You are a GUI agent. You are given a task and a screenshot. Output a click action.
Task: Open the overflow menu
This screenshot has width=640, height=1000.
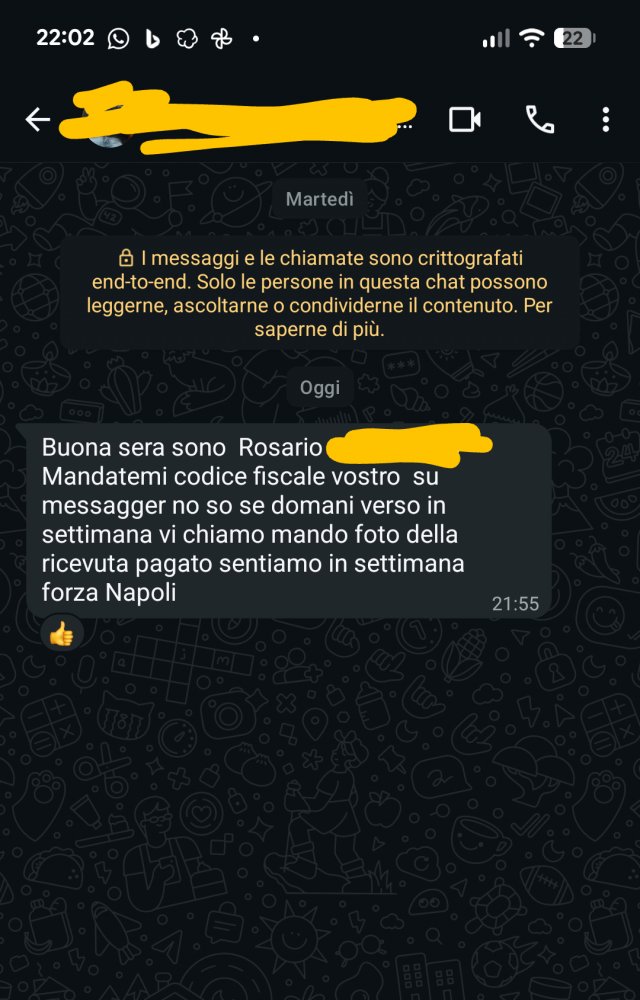click(x=605, y=120)
